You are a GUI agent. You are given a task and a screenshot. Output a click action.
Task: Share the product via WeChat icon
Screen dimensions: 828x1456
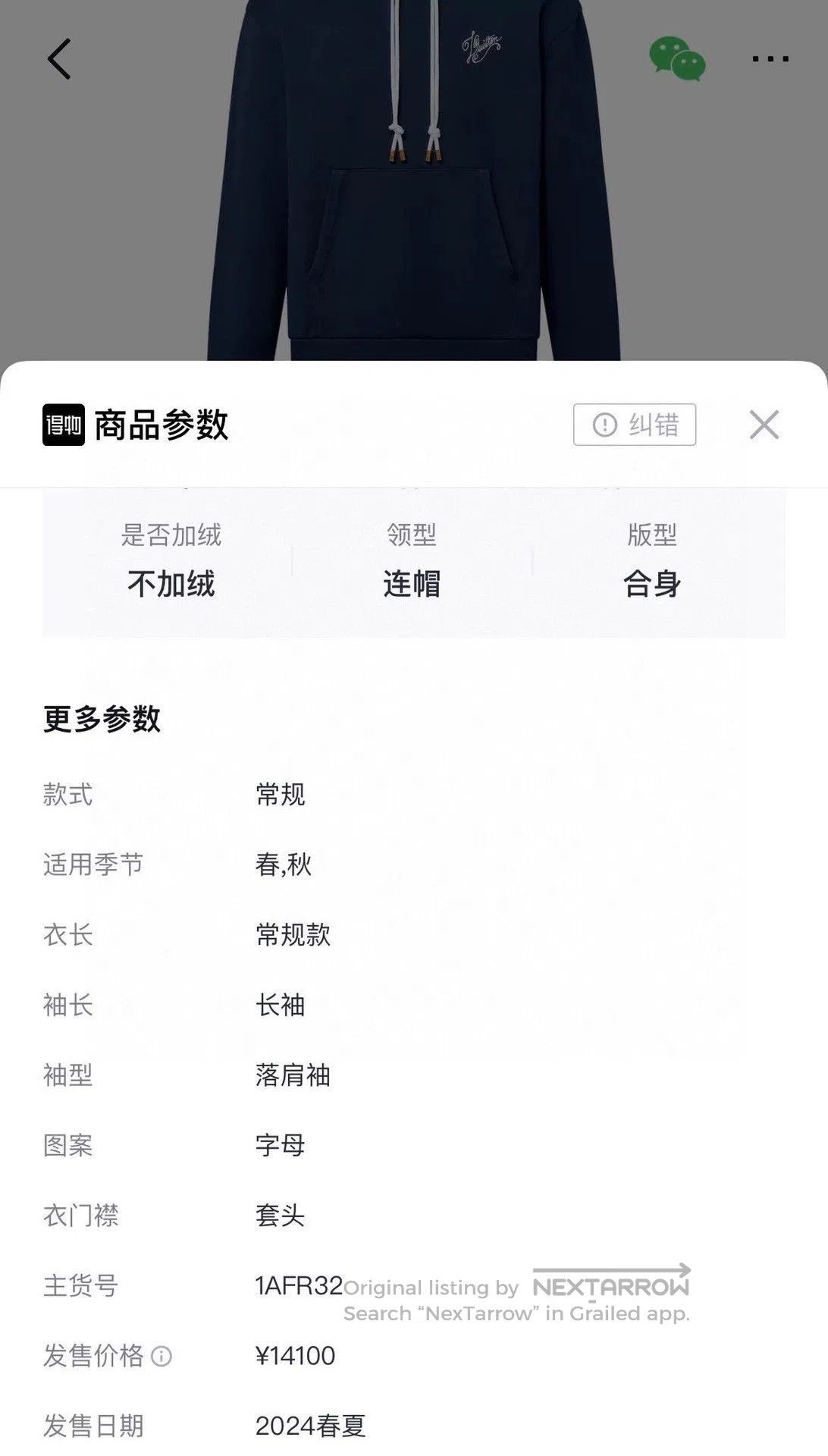click(677, 59)
